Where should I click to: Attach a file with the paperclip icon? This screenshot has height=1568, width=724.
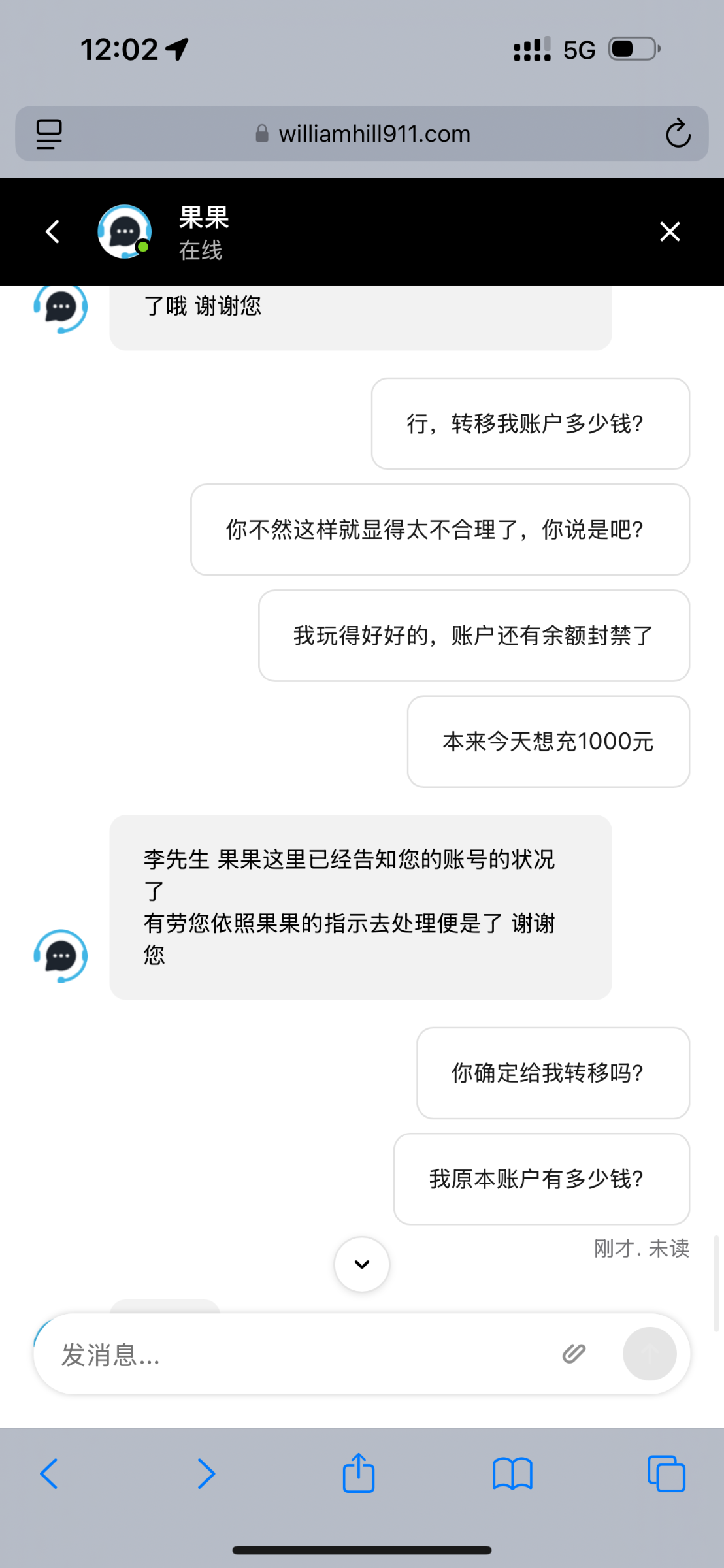(x=574, y=1354)
